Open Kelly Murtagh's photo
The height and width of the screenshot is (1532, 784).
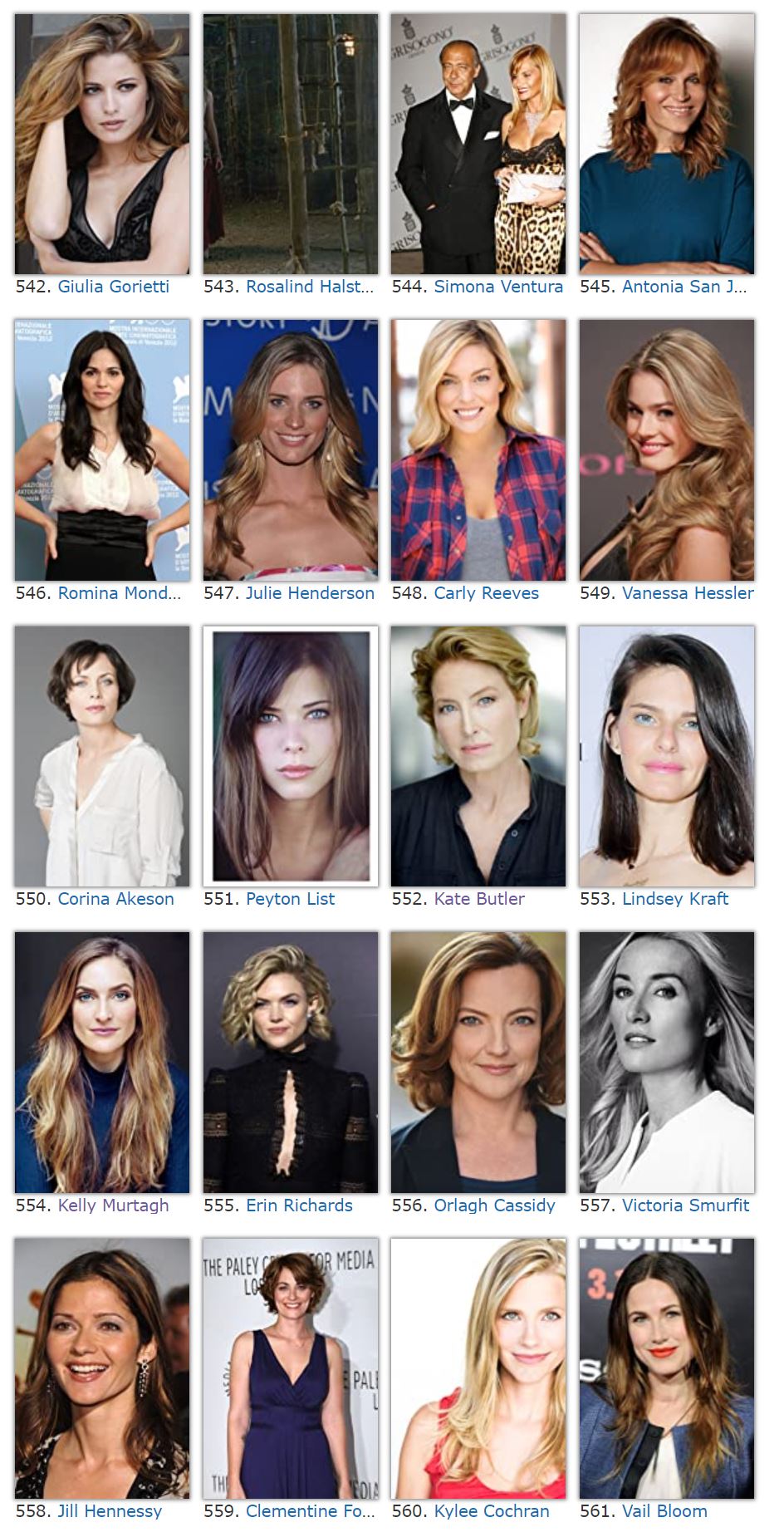(x=102, y=1063)
